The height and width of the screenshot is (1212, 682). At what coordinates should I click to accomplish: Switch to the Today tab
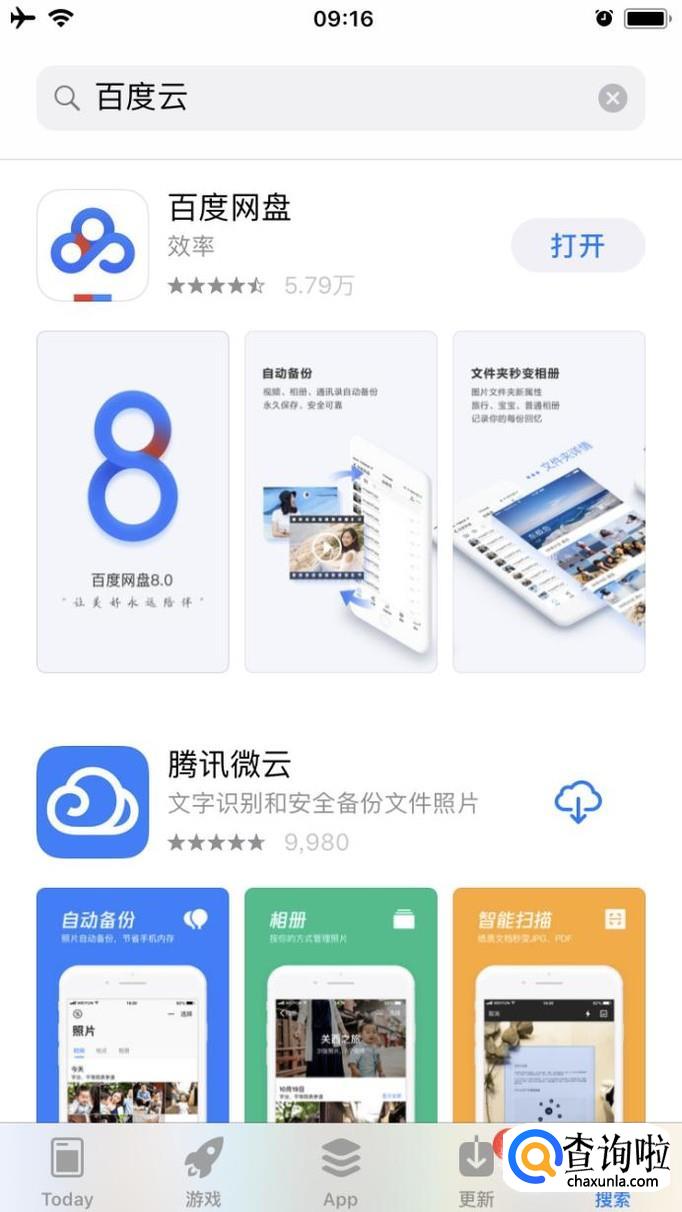[x=67, y=1170]
